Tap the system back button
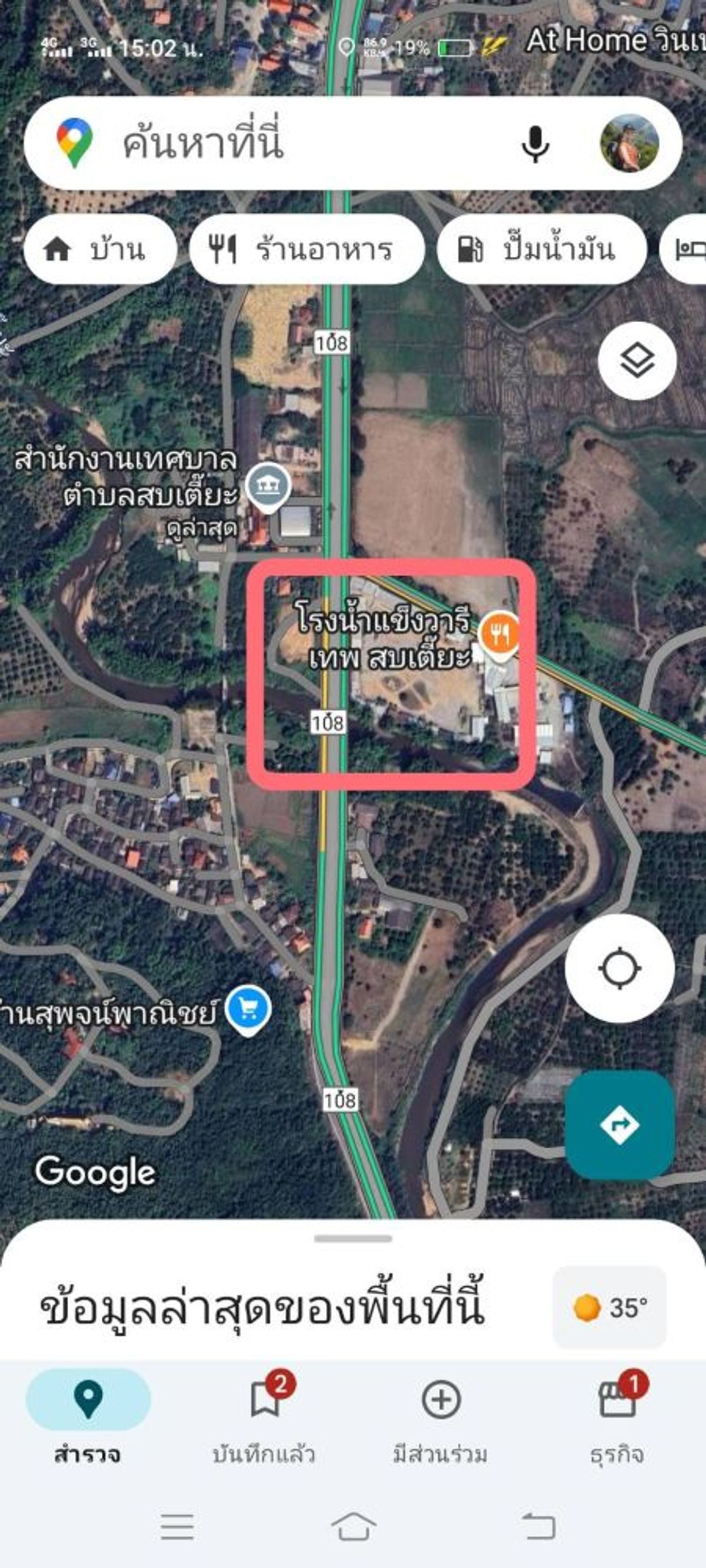 click(539, 1527)
